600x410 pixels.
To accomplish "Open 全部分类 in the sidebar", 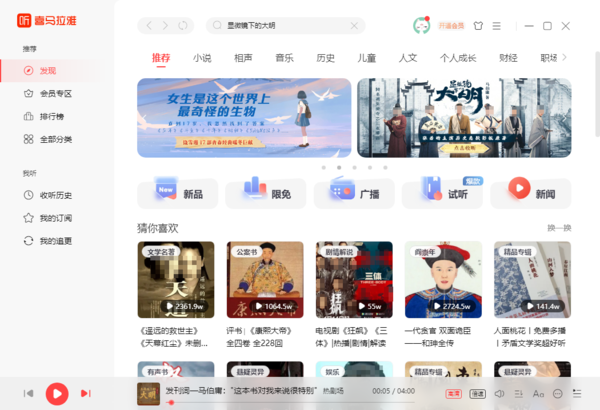I will (x=55, y=139).
